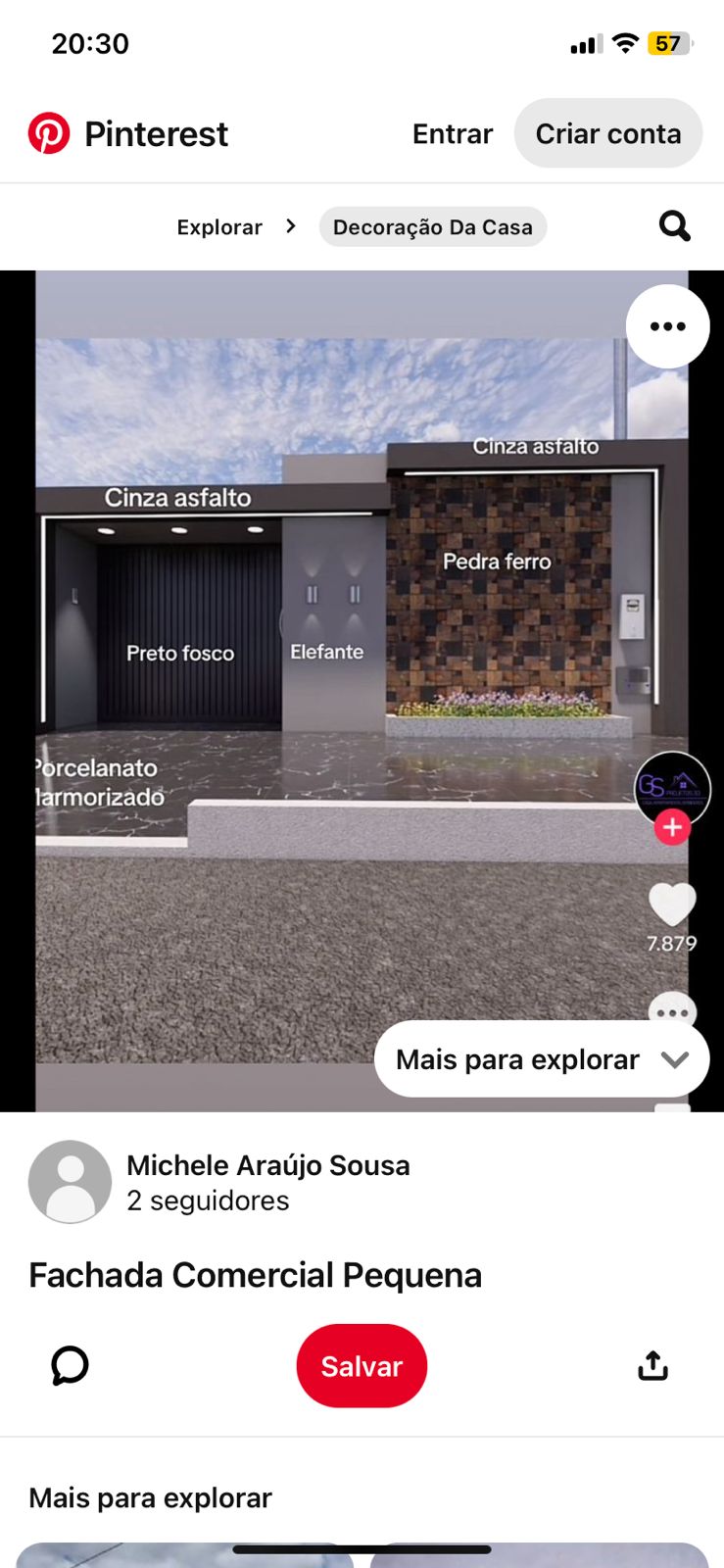
Task: Click the red plus icon on the pin
Action: pyautogui.click(x=671, y=827)
